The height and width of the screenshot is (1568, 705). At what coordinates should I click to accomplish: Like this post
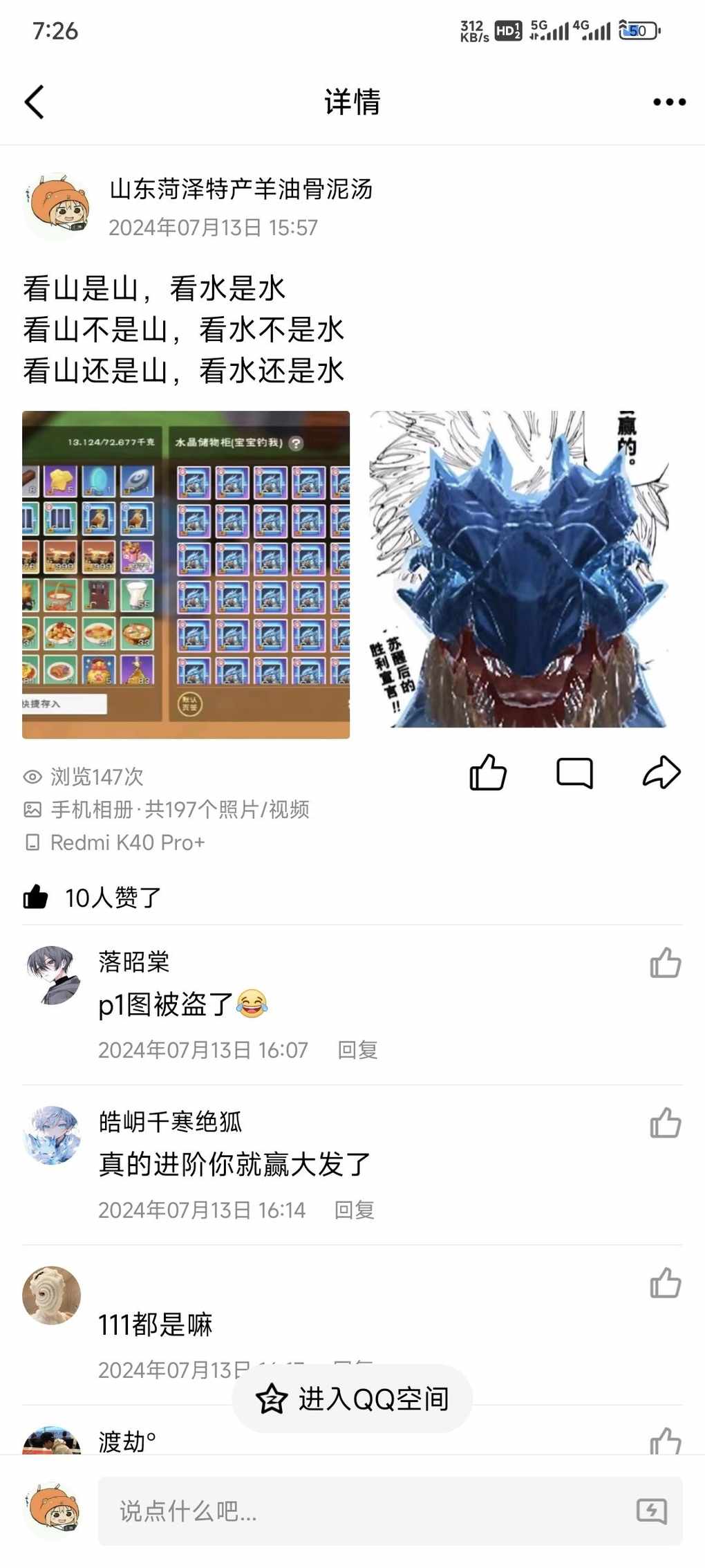[488, 773]
